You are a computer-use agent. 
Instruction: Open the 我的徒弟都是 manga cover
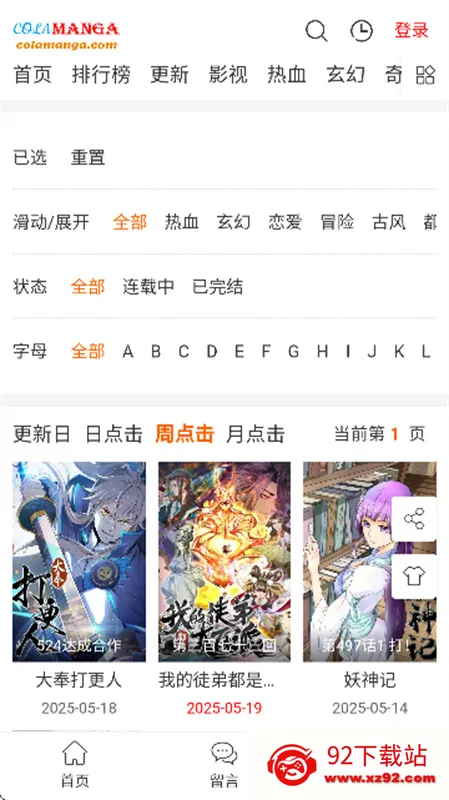pos(224,562)
